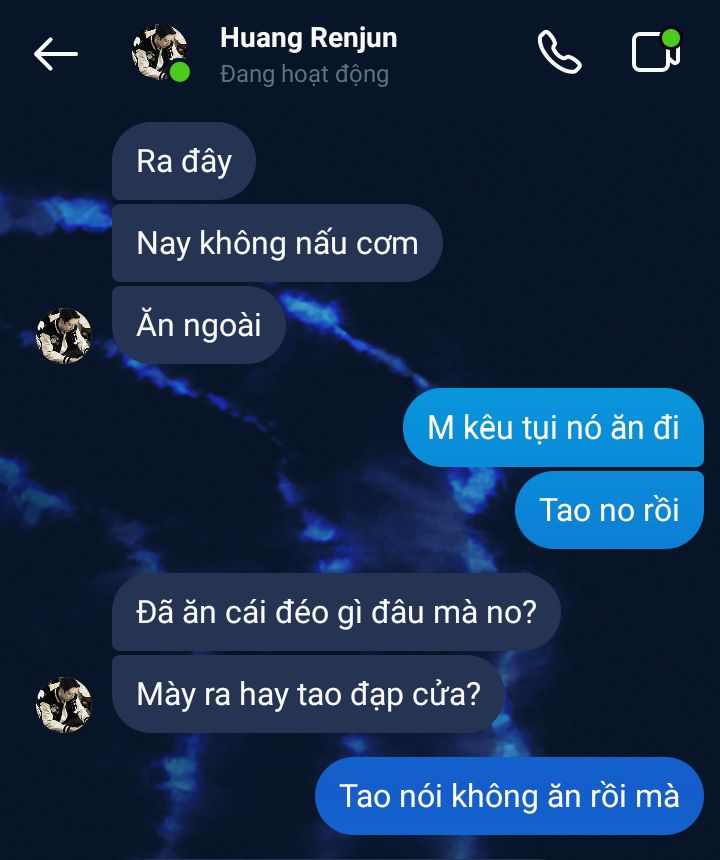The image size is (720, 860).
Task: Go back from the chat
Action: click(x=55, y=54)
